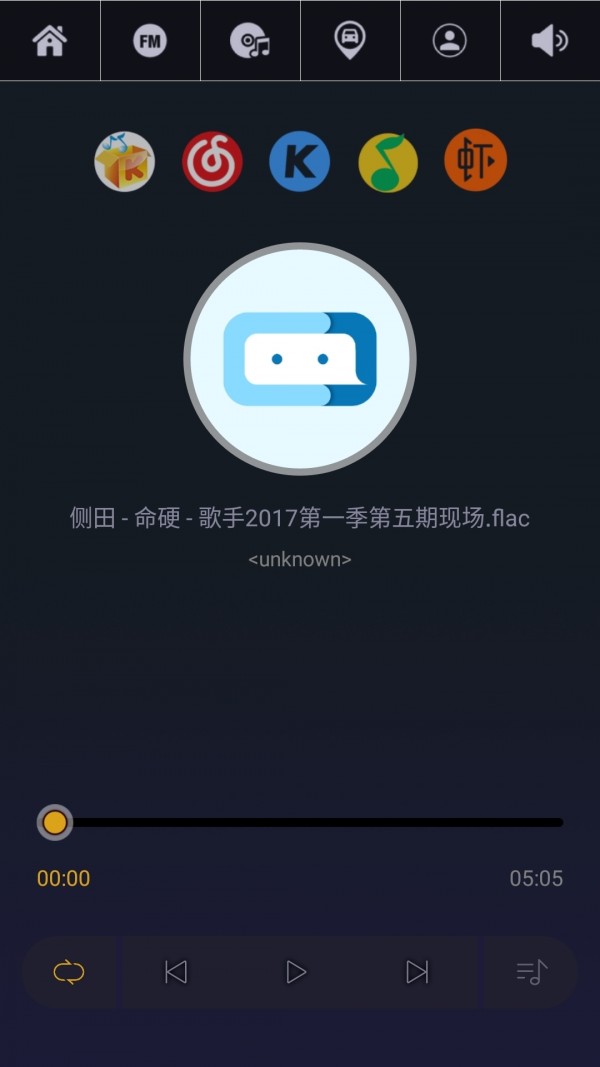The width and height of the screenshot is (600, 1067).
Task: Toggle the repeat loop mode
Action: coord(69,972)
